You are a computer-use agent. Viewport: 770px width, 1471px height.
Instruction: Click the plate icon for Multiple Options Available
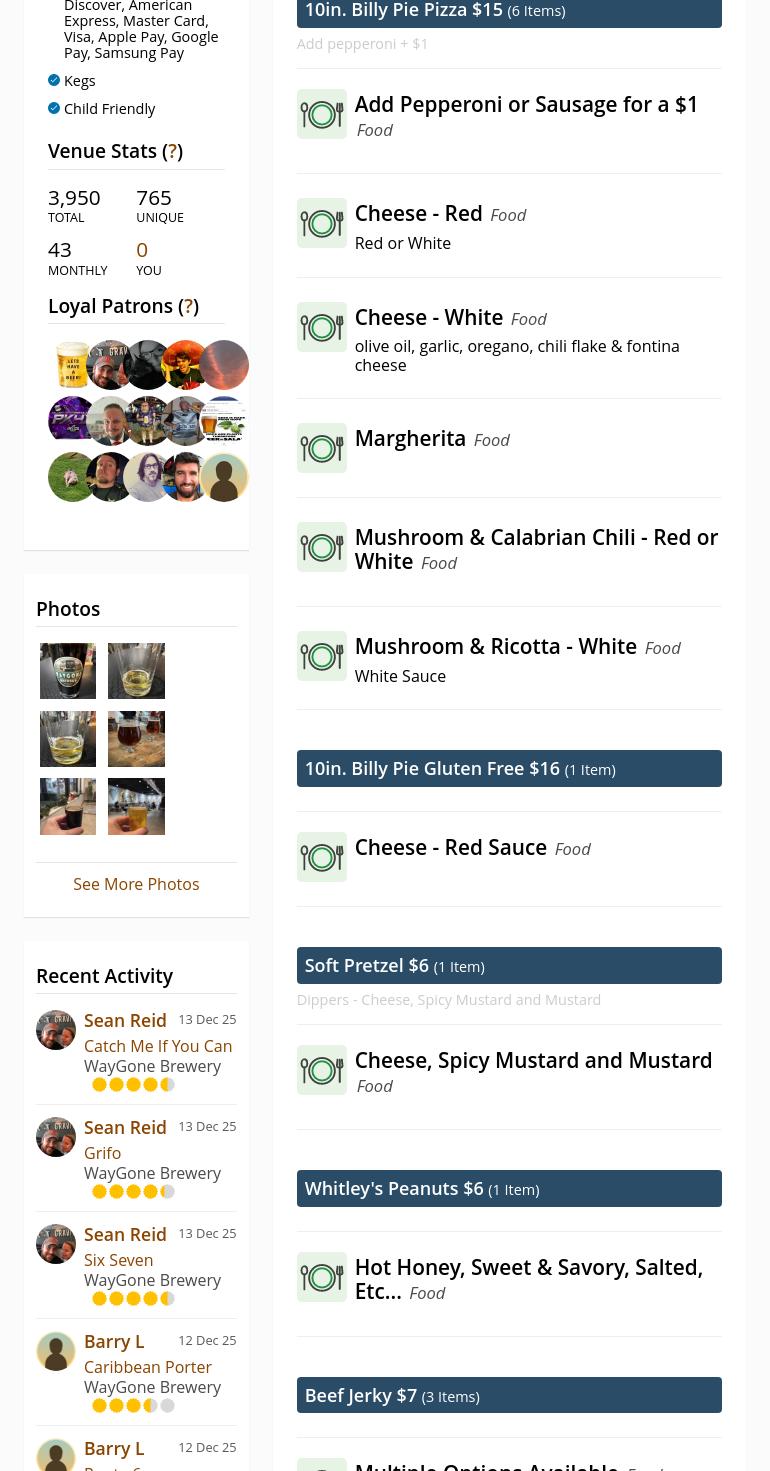click(321, 1467)
